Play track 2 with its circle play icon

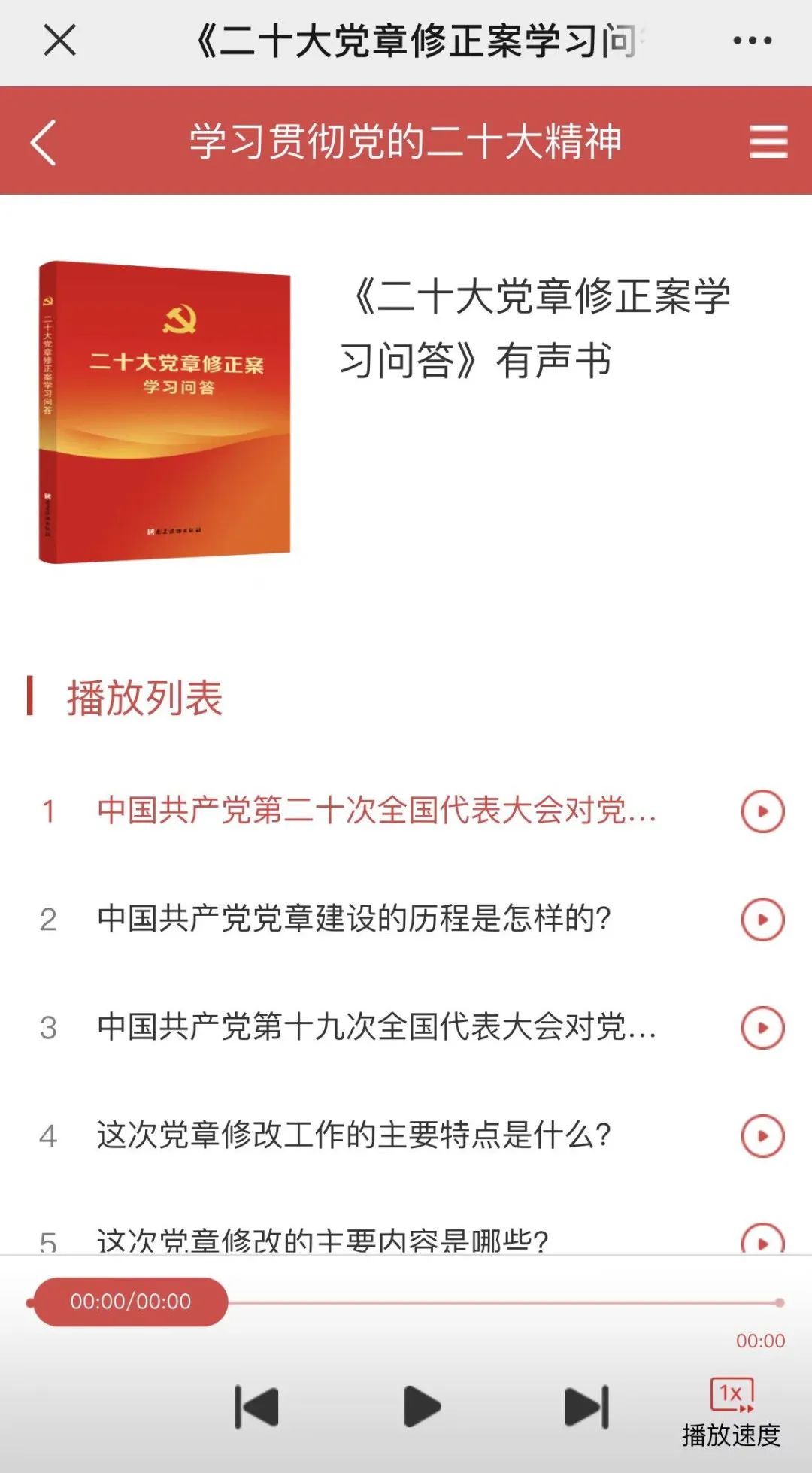point(762,919)
